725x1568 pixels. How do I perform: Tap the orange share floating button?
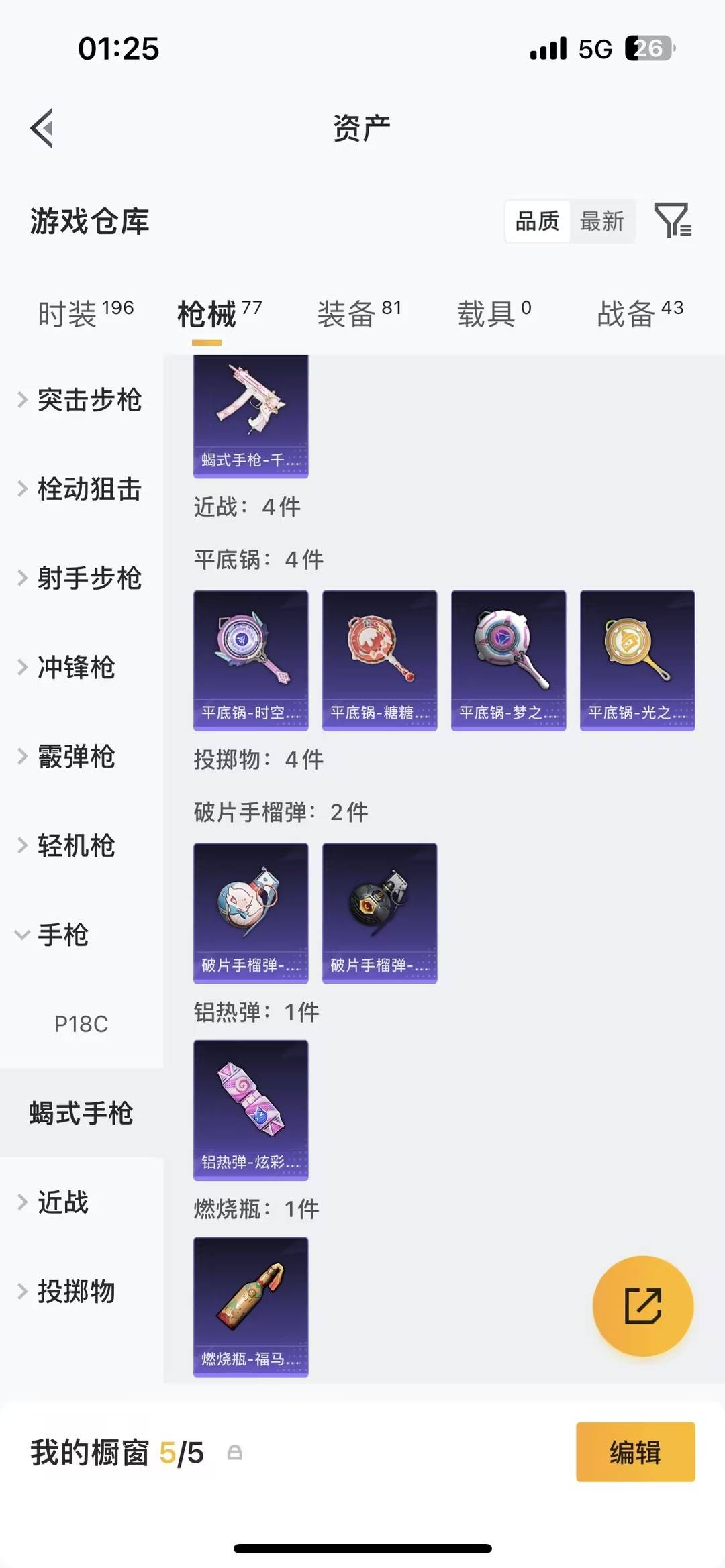click(643, 1305)
